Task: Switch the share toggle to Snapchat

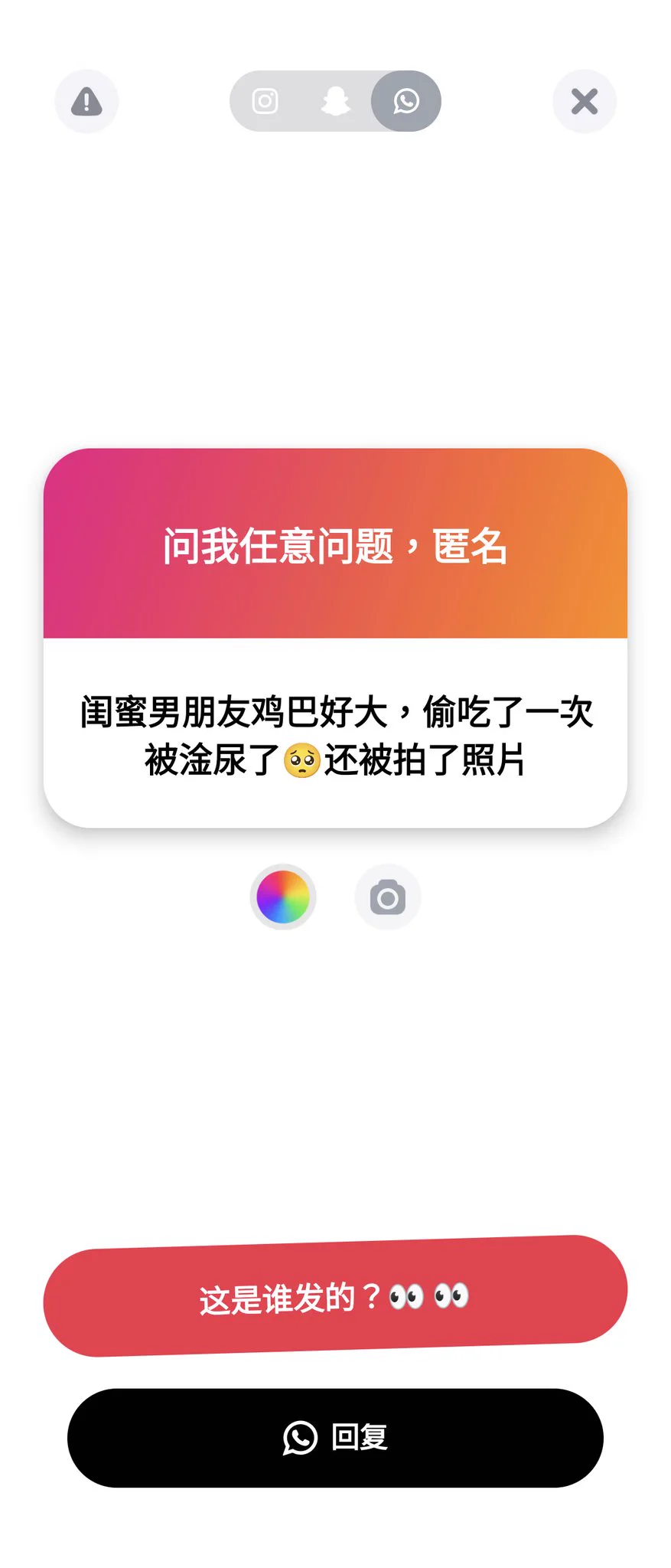Action: click(x=335, y=101)
